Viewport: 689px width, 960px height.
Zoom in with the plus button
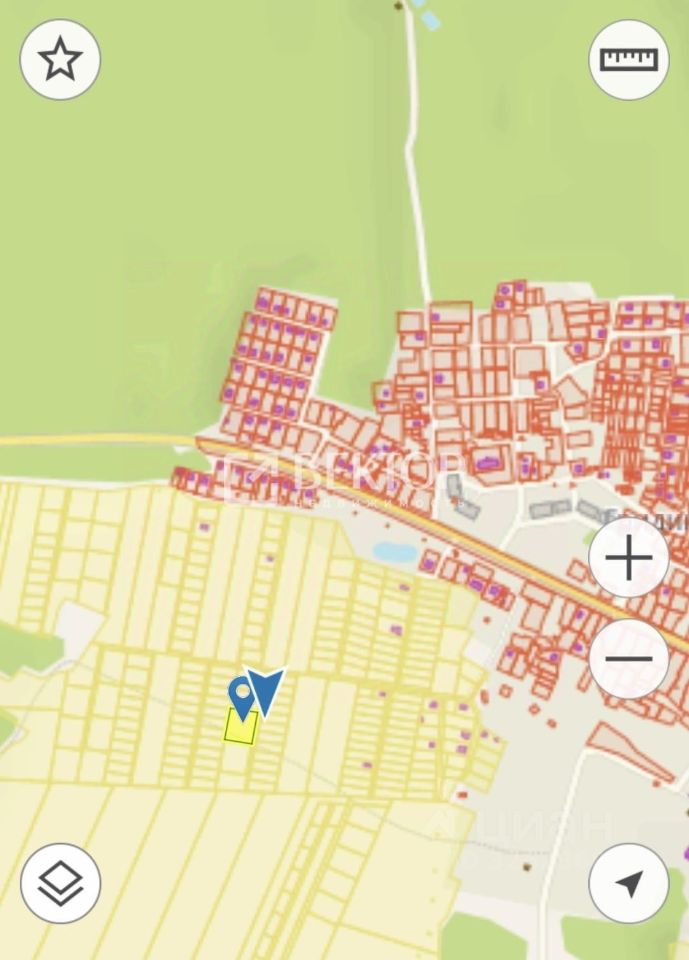click(x=629, y=558)
